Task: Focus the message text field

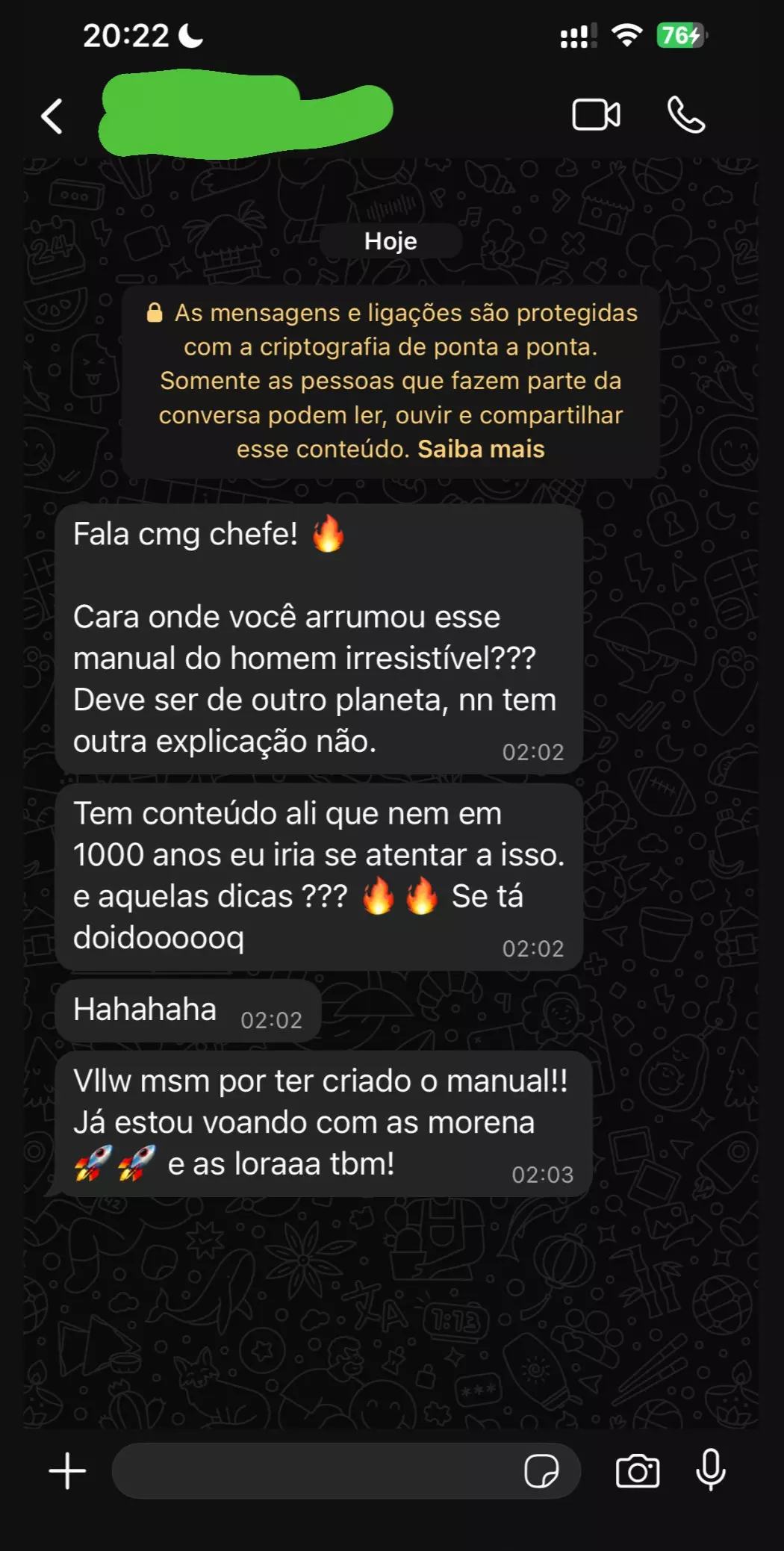Action: pyautogui.click(x=314, y=1470)
